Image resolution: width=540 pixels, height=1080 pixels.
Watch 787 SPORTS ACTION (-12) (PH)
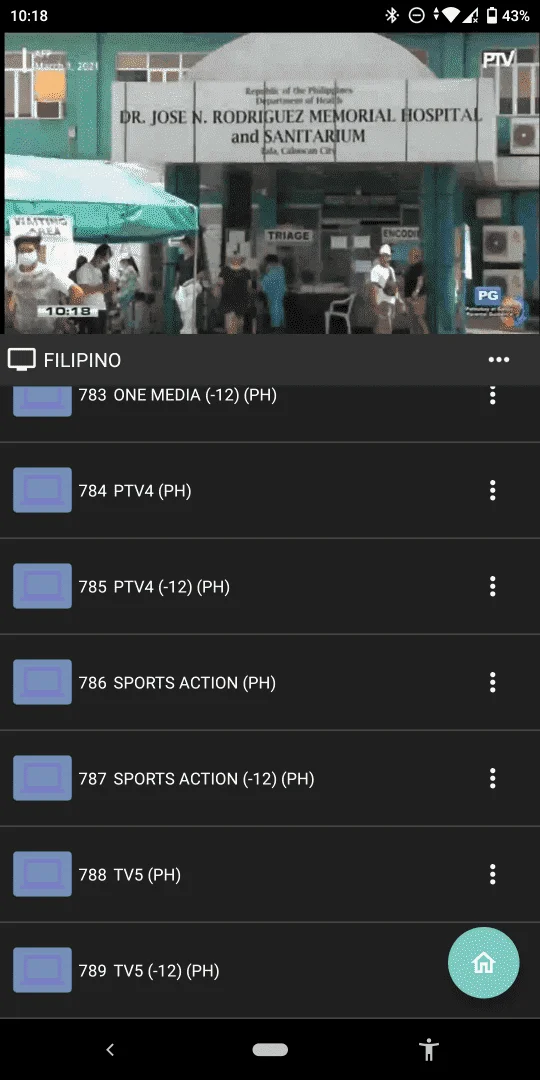pyautogui.click(x=270, y=778)
